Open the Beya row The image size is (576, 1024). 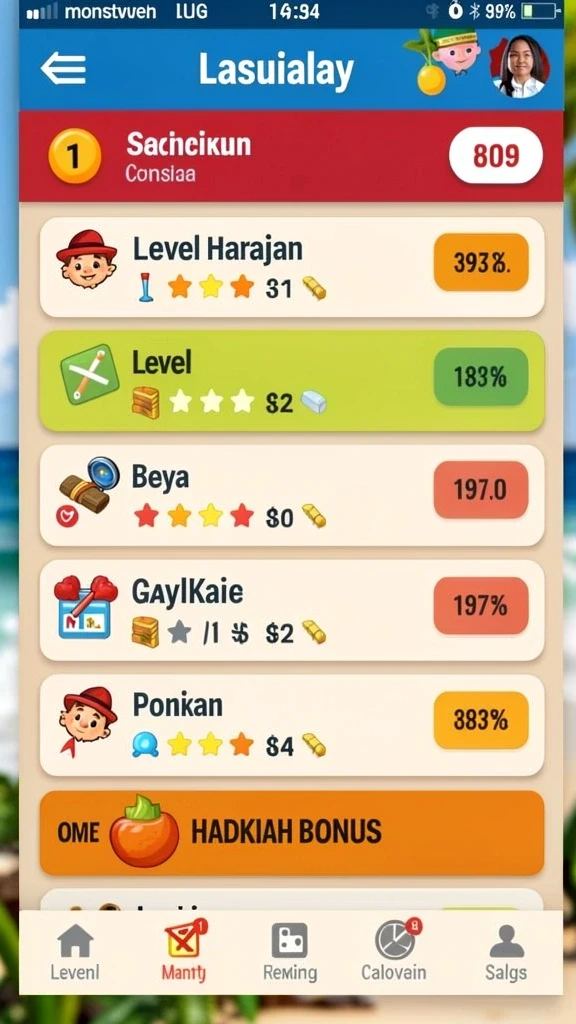[x=292, y=495]
